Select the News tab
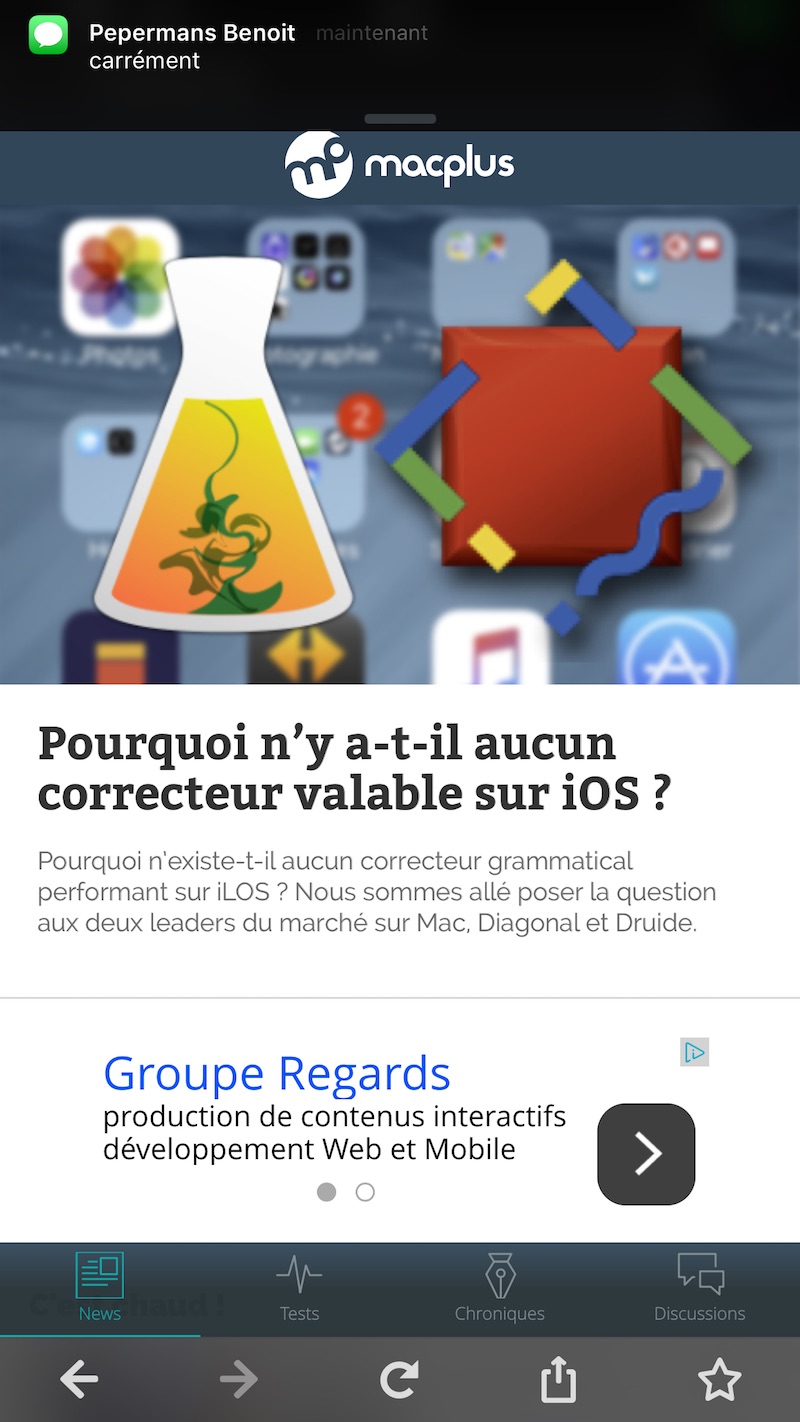Screen dimensions: 800x1422 pyautogui.click(x=100, y=1289)
